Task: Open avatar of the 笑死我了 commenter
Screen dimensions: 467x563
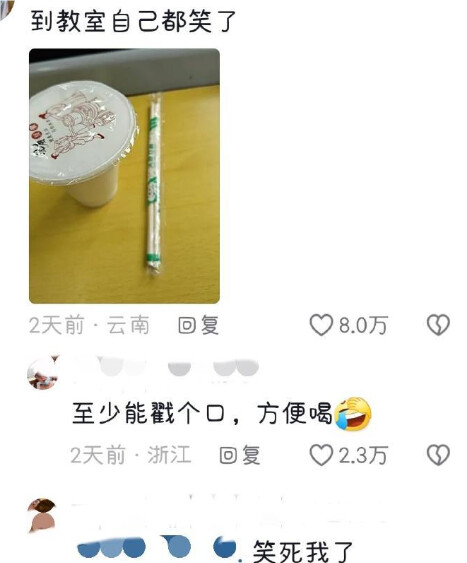Action: click(x=42, y=515)
